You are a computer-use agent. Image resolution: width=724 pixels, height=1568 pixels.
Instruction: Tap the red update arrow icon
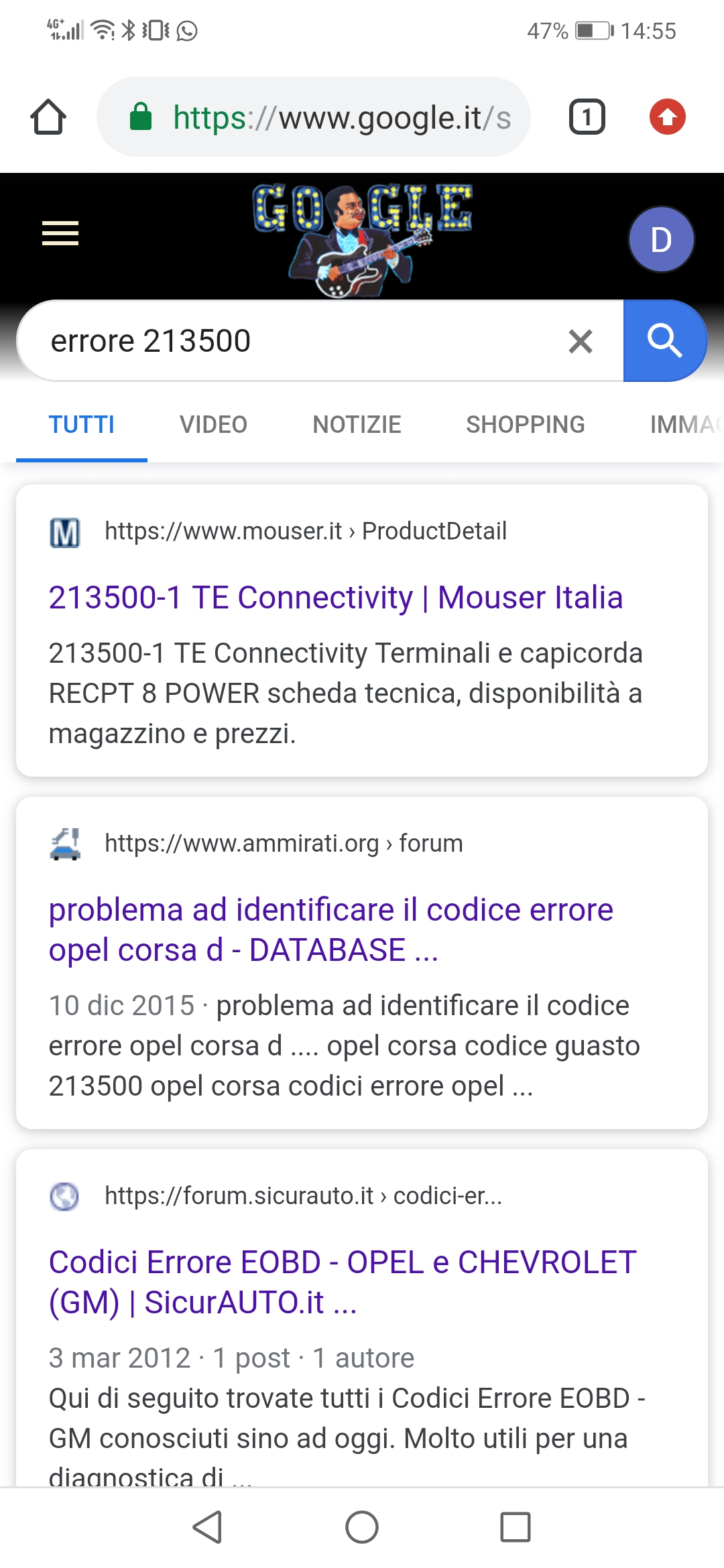coord(667,117)
